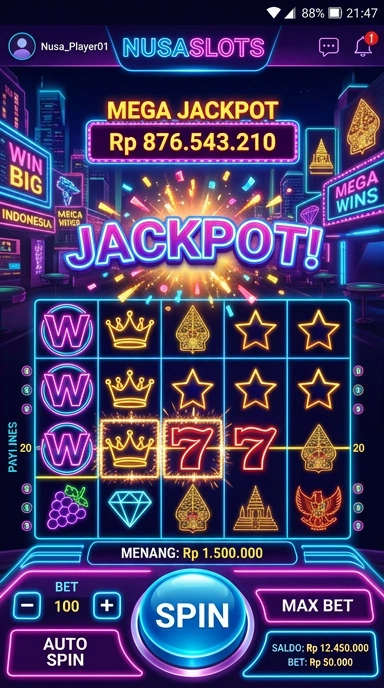Select MAX BET
384x688 pixels.
[x=317, y=606]
